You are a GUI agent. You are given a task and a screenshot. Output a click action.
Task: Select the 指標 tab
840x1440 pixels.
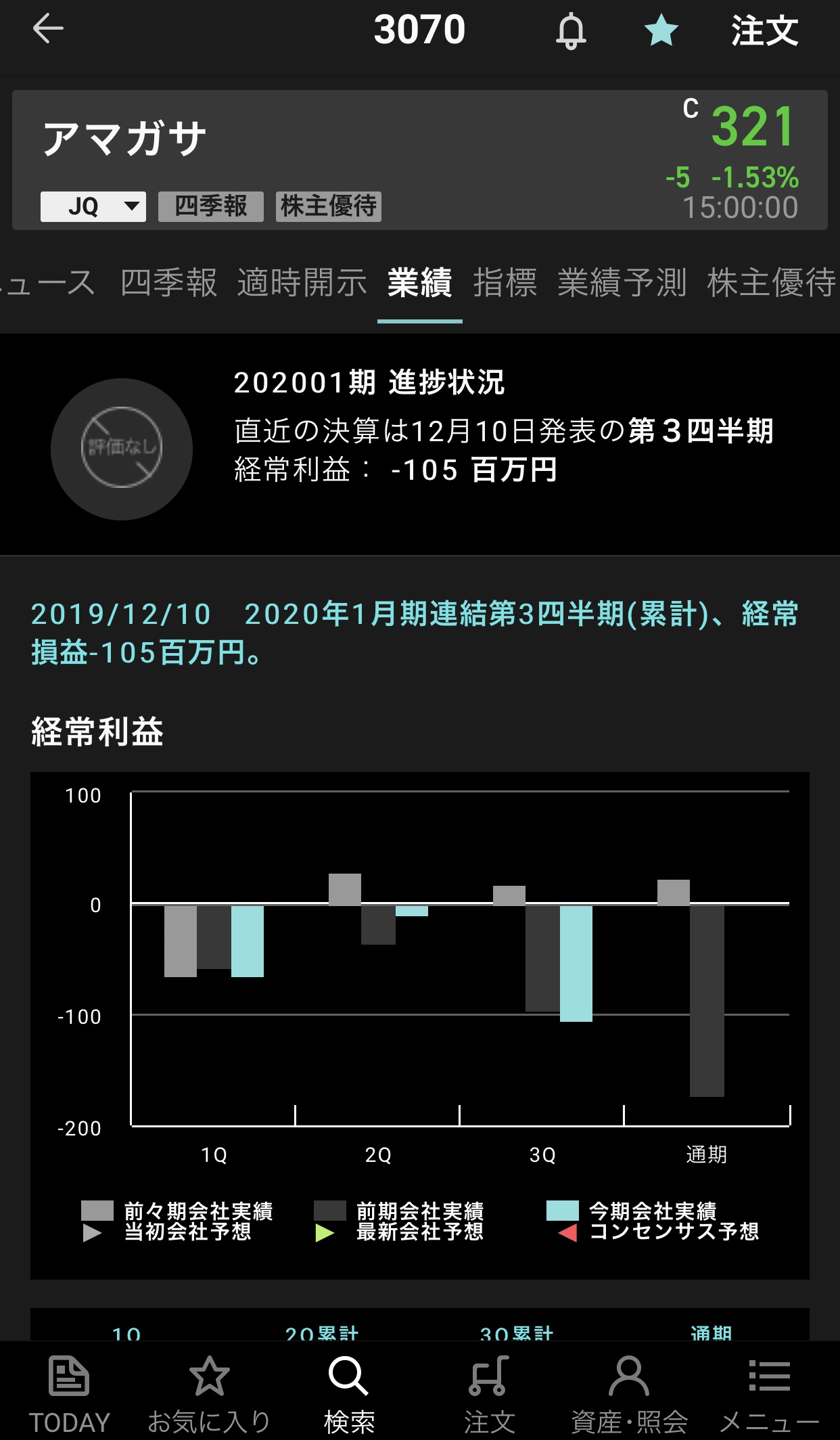pos(505,282)
